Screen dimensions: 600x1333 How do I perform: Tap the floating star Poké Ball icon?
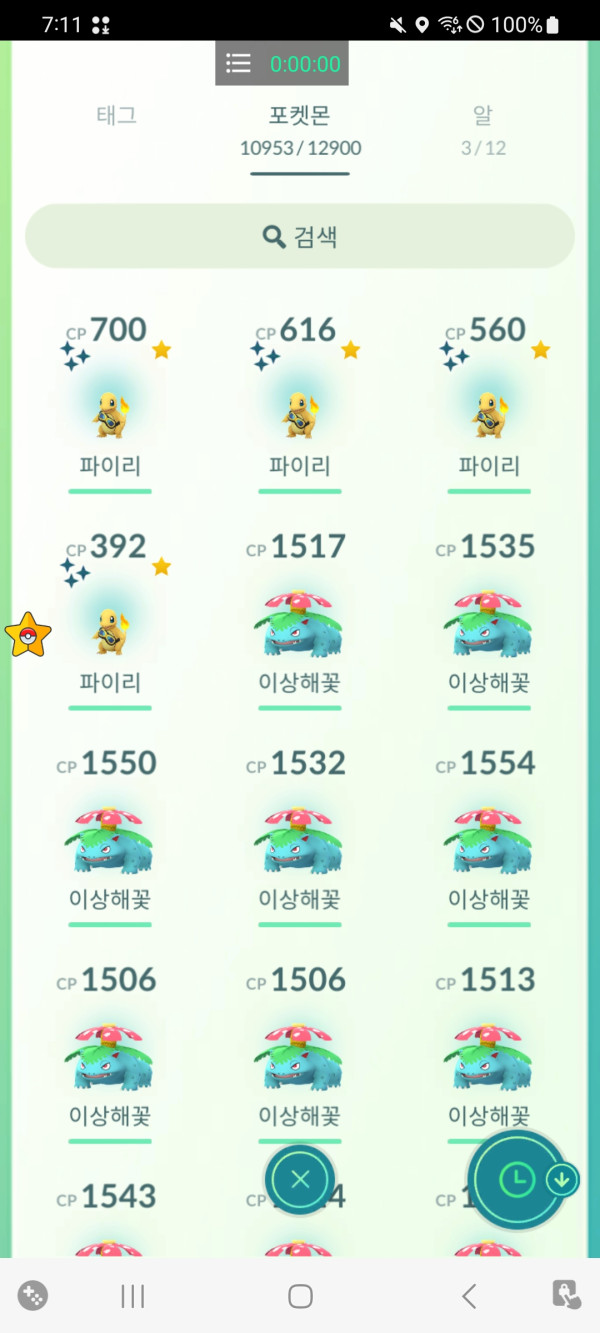(28, 635)
